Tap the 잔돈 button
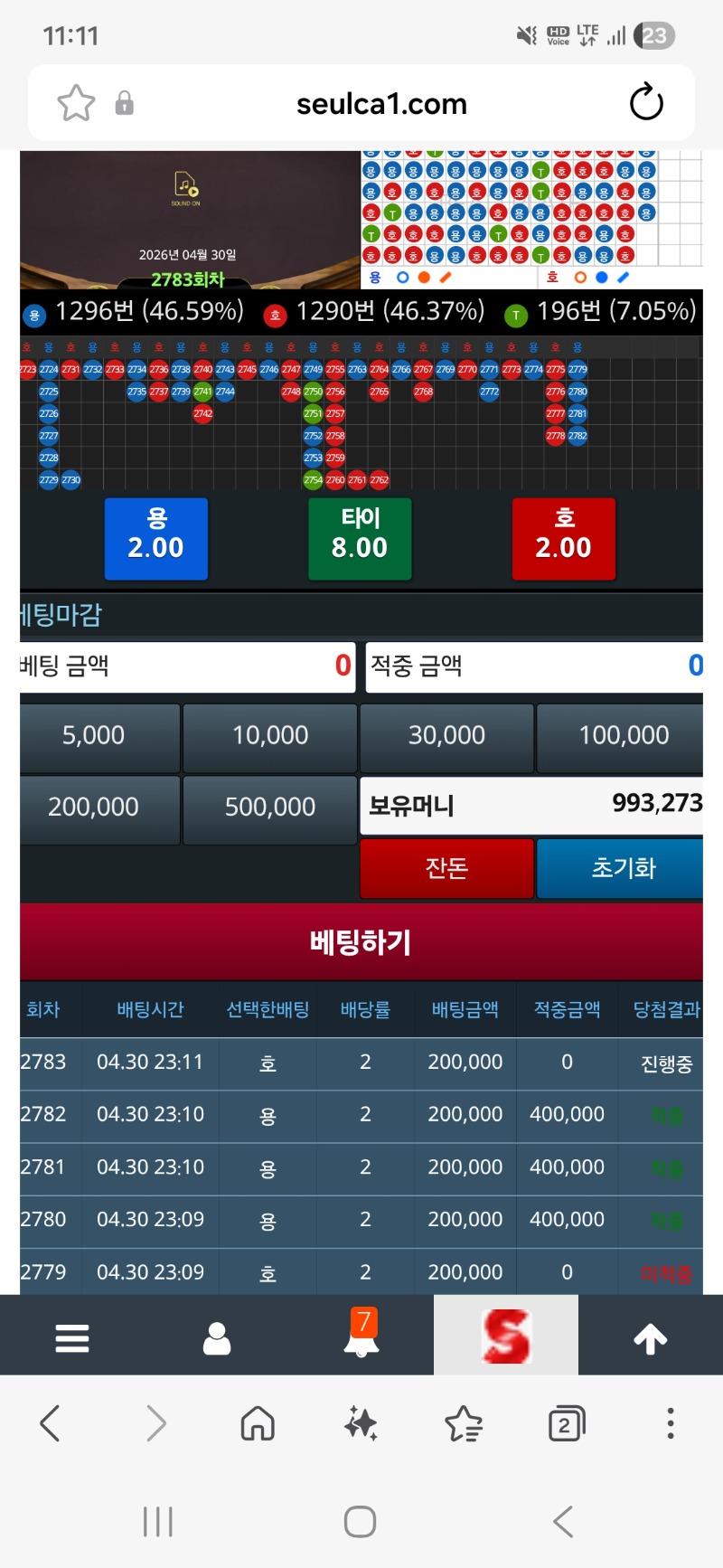This screenshot has width=723, height=1568. (x=446, y=868)
